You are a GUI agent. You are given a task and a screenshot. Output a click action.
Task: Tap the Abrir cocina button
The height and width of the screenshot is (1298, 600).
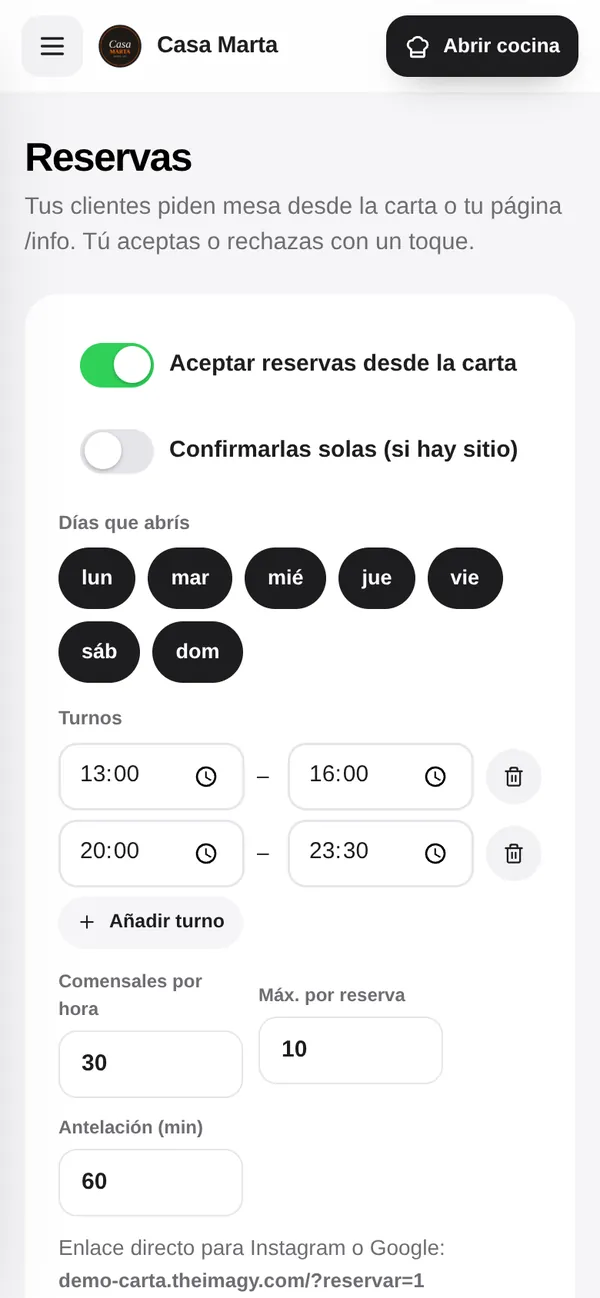[x=482, y=46]
